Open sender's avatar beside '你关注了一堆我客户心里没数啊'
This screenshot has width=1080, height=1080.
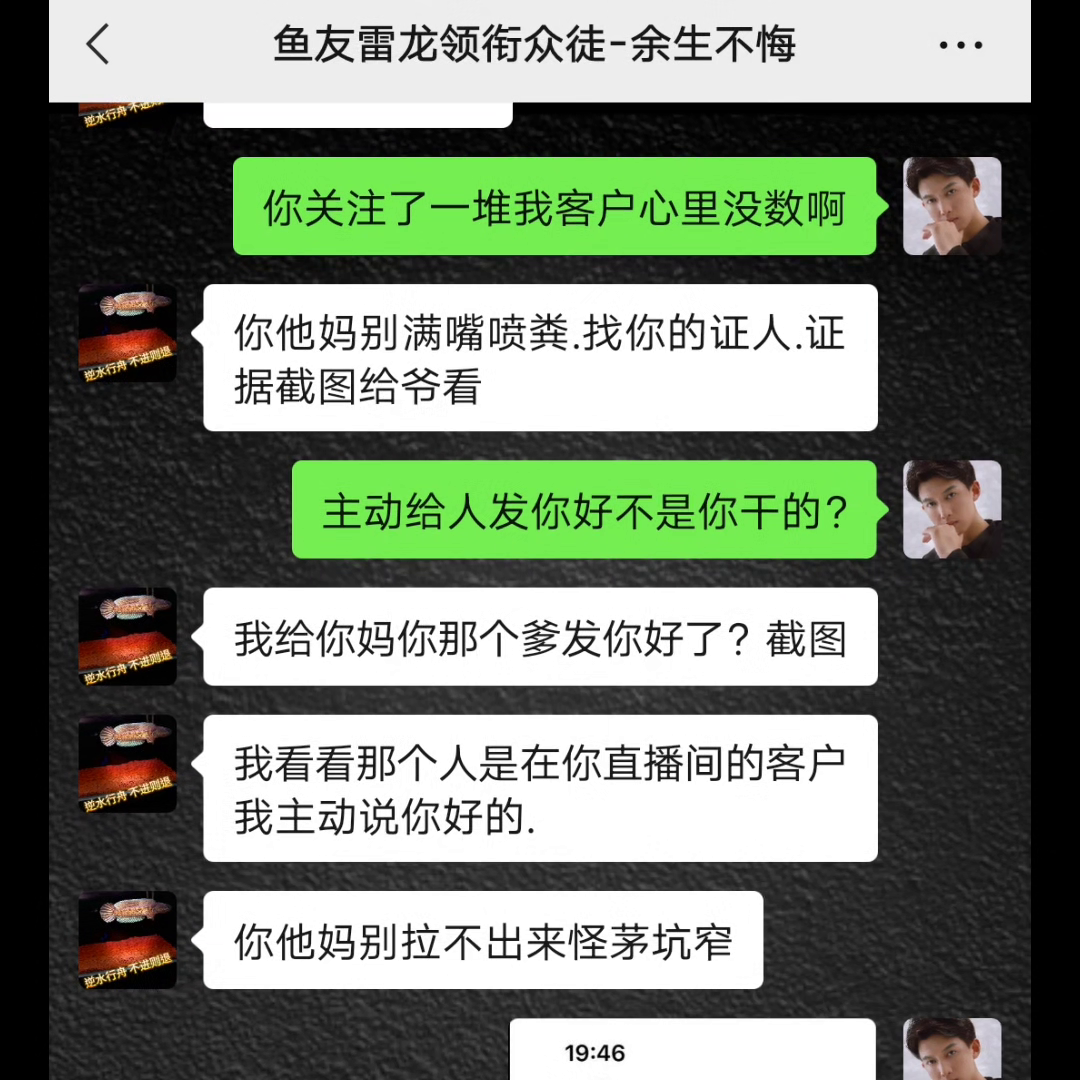pyautogui.click(x=952, y=206)
